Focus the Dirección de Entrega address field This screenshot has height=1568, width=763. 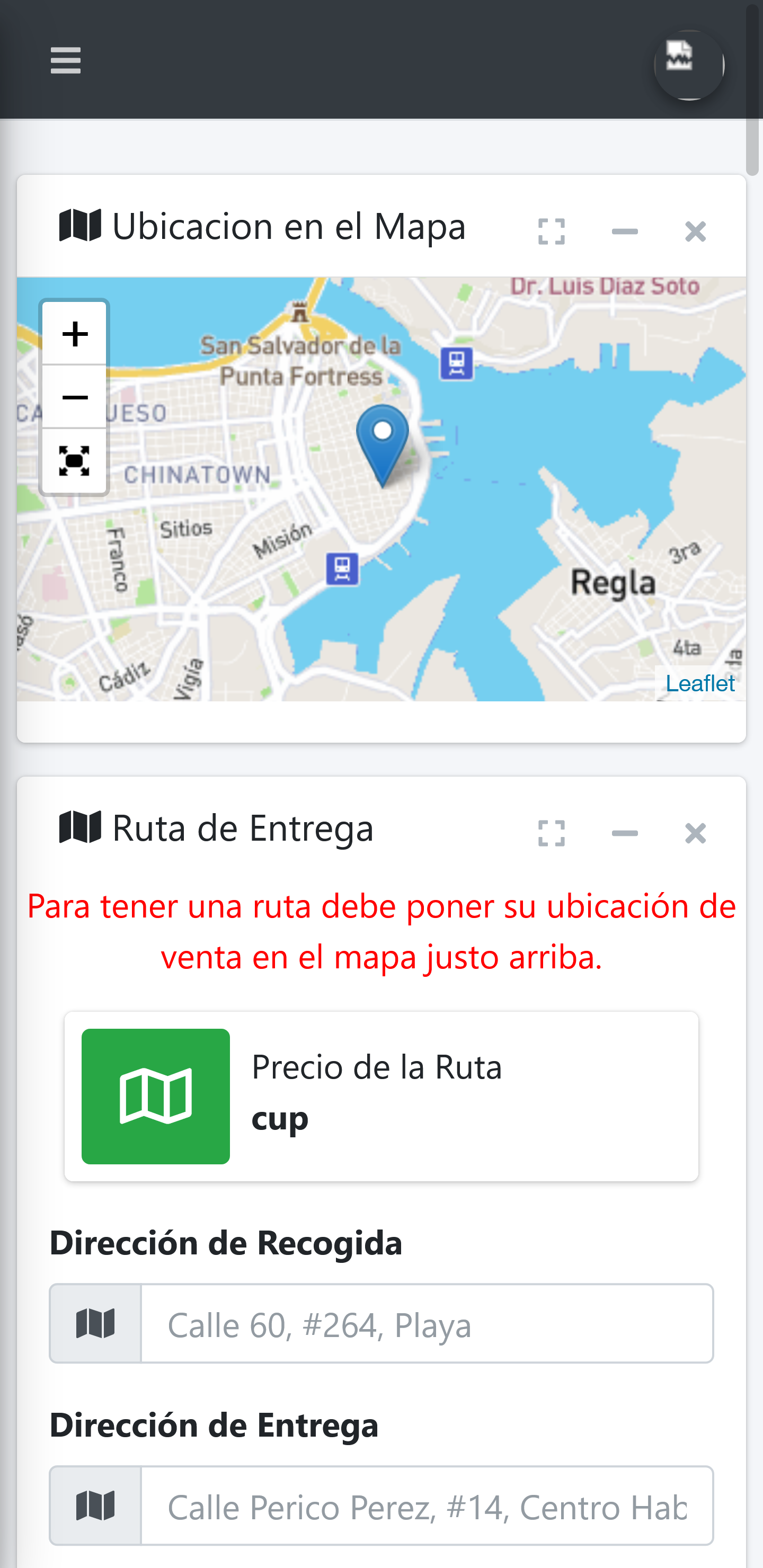[426, 1506]
